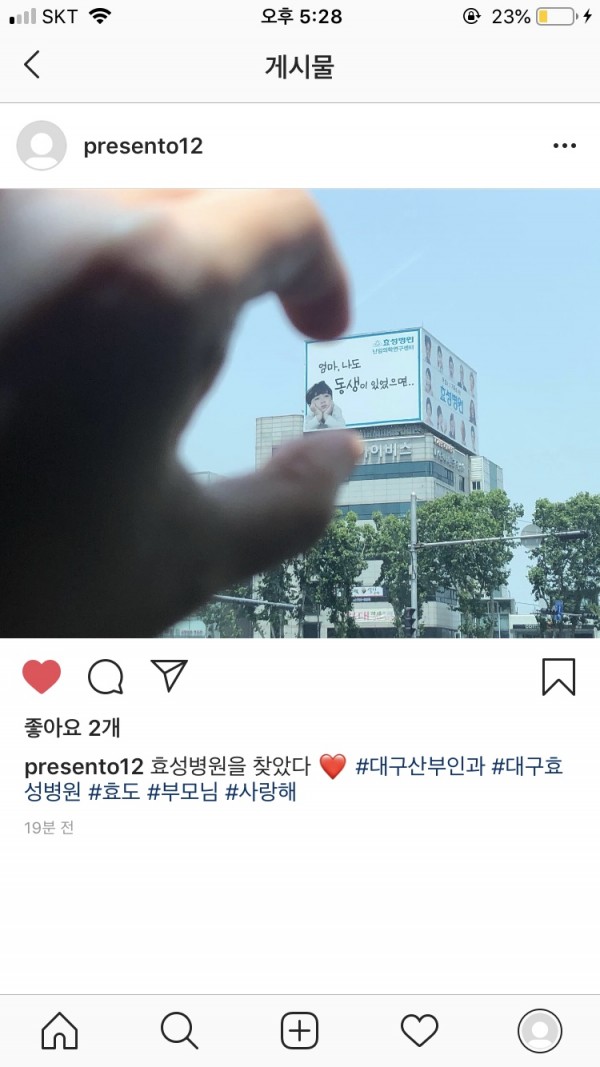Switch to the Search tab

[179, 1030]
